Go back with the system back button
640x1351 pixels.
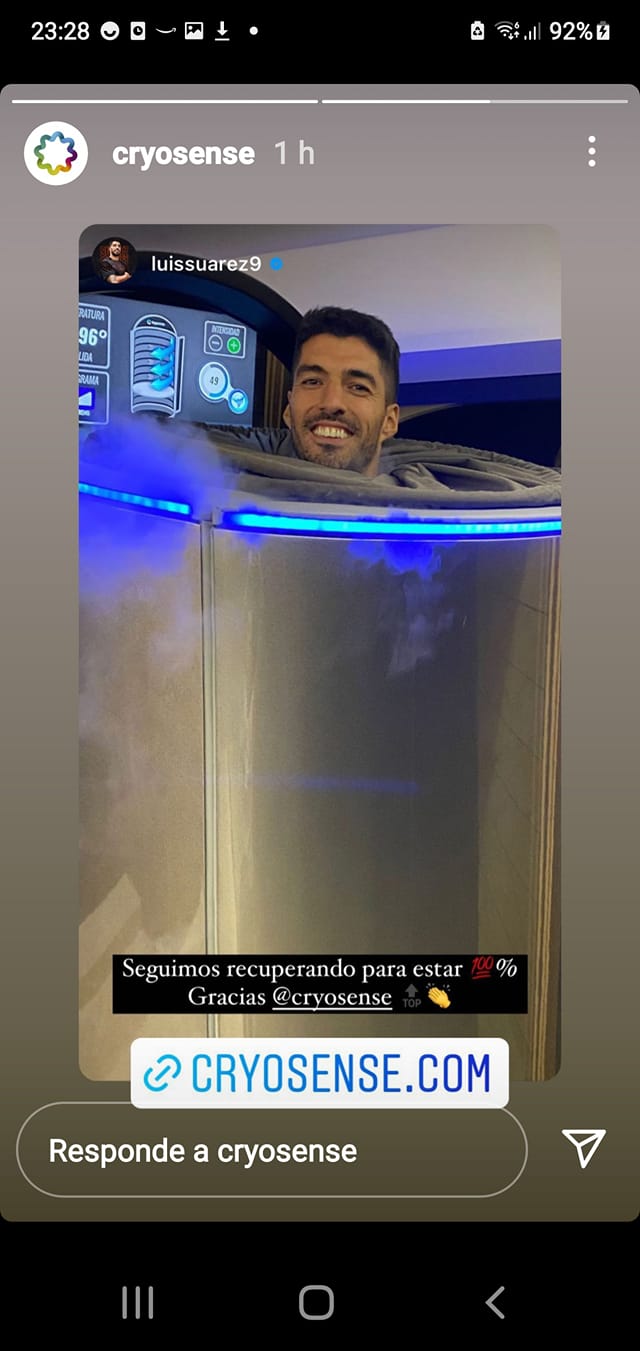point(495,1302)
